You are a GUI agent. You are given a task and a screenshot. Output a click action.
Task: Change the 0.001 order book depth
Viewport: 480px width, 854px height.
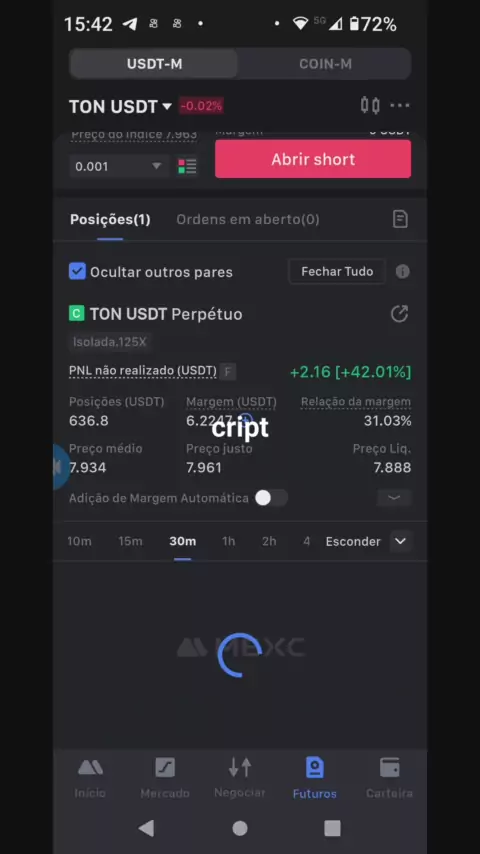coord(118,166)
